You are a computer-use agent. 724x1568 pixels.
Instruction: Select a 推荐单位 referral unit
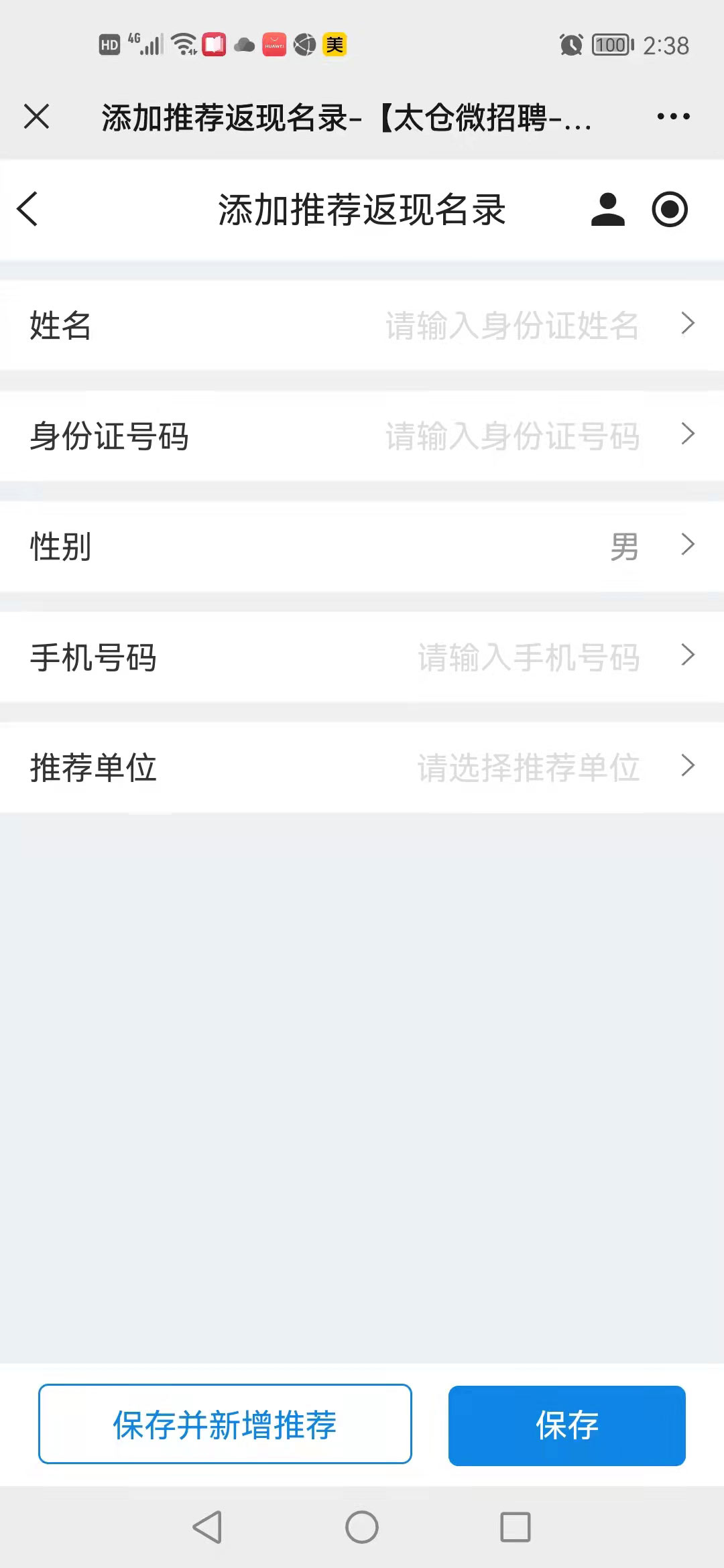click(x=362, y=768)
